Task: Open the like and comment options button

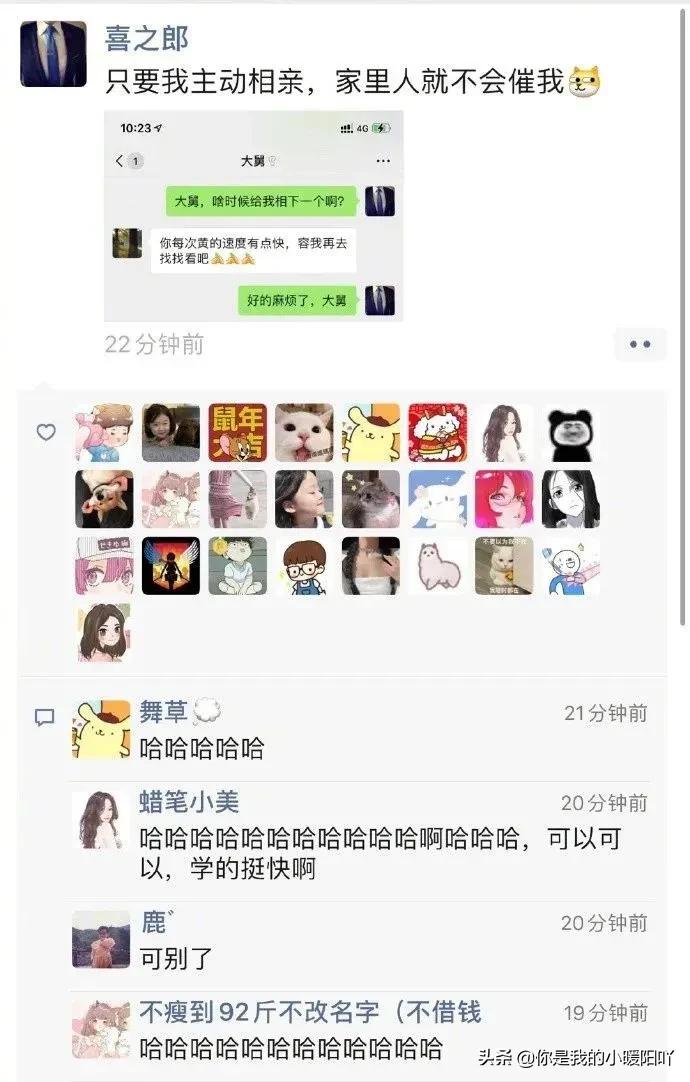Action: pyautogui.click(x=640, y=345)
